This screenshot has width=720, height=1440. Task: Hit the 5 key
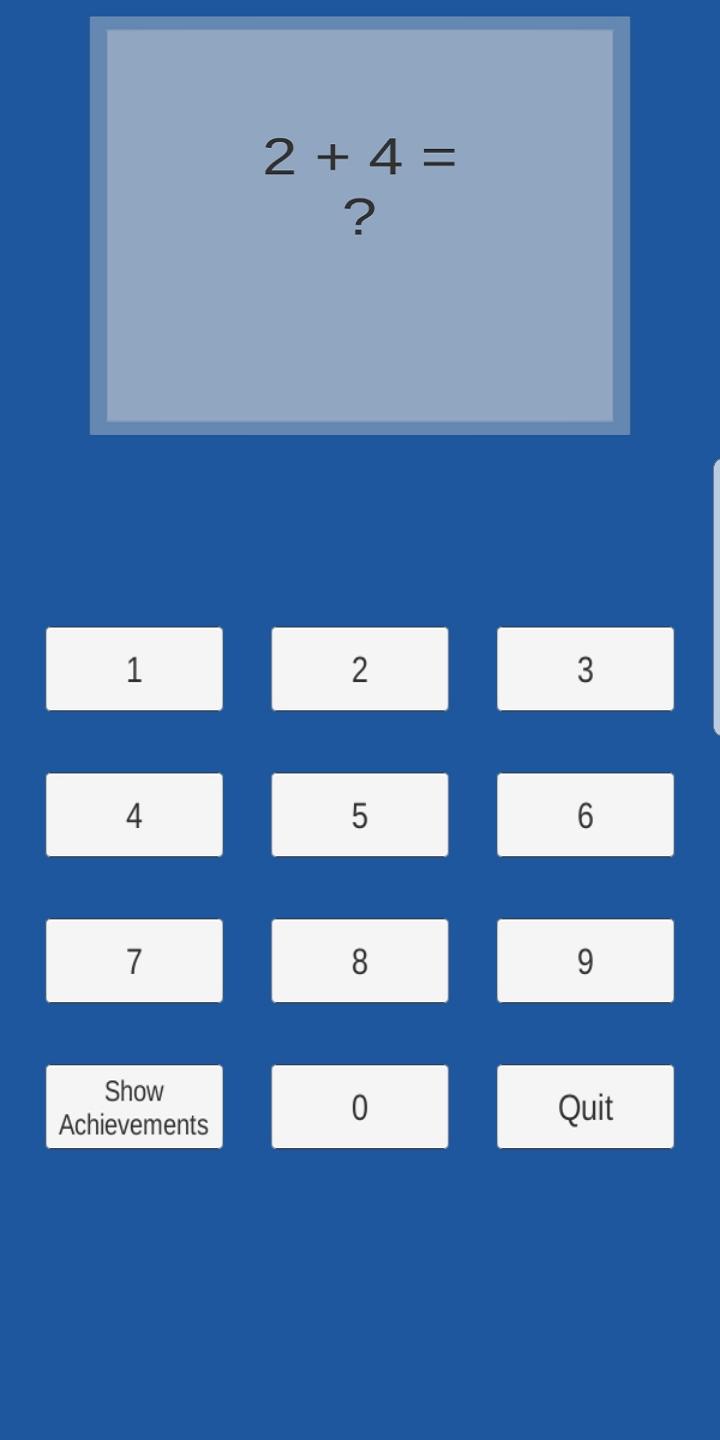360,815
